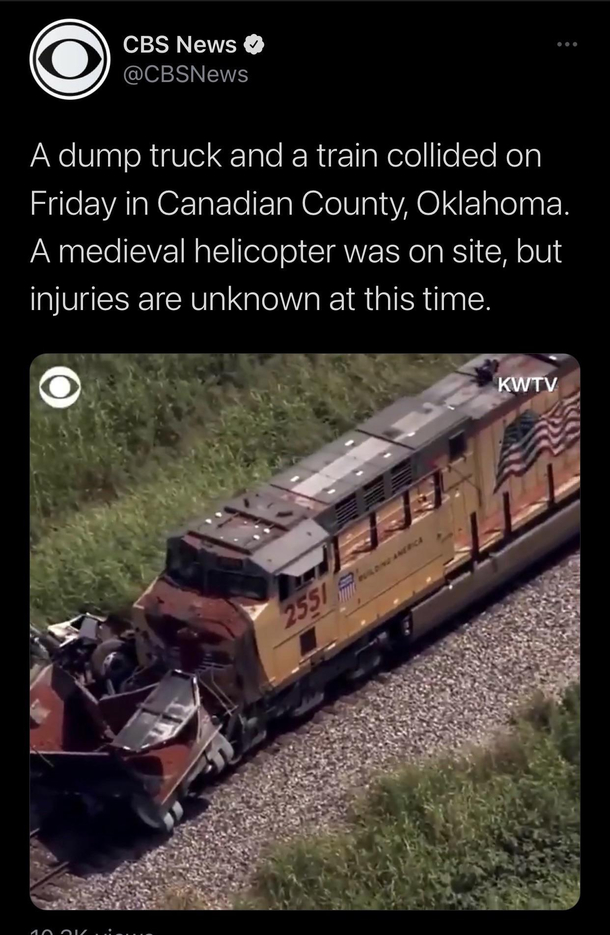The width and height of the screenshot is (610, 935).
Task: Open the CBS News account name
Action: 179,45
